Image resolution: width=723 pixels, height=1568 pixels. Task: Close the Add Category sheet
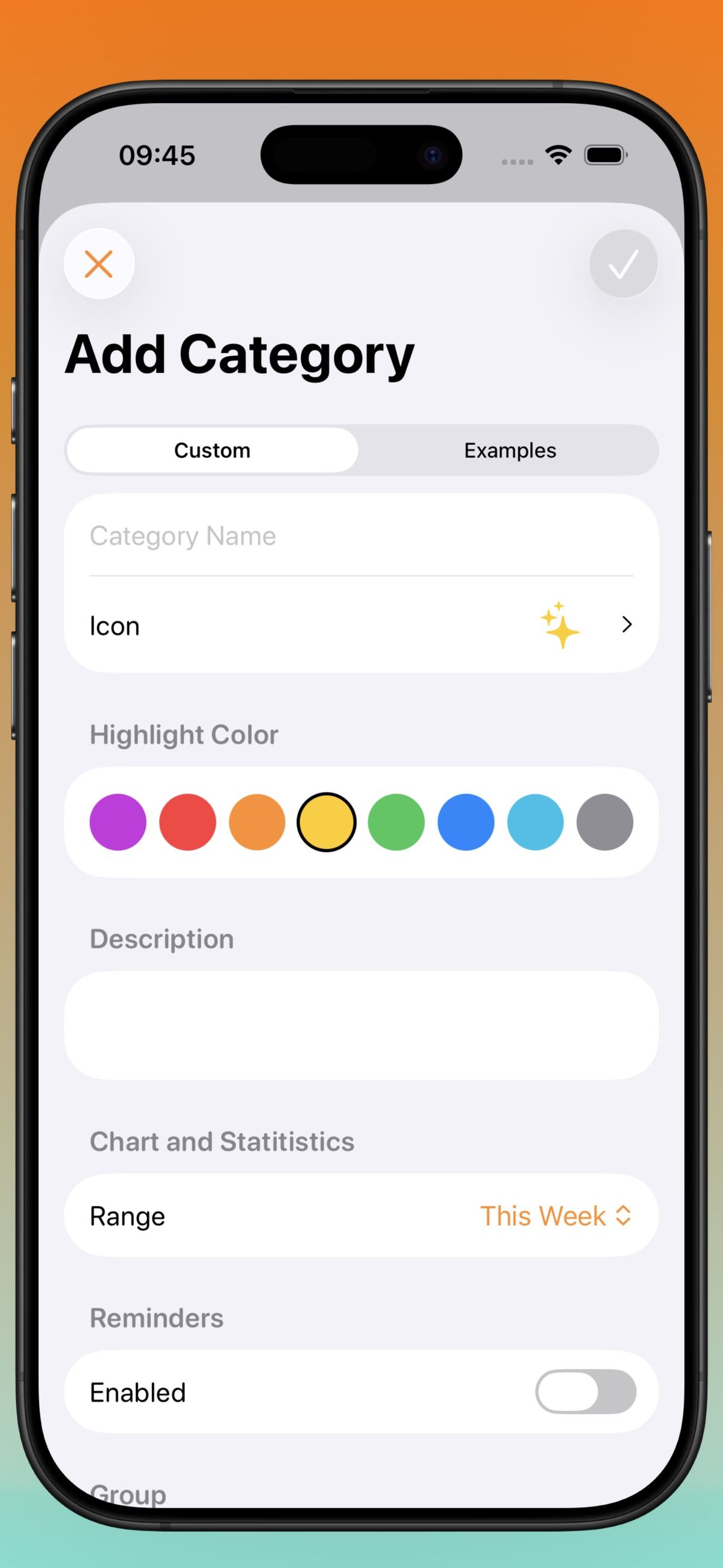[x=99, y=263]
